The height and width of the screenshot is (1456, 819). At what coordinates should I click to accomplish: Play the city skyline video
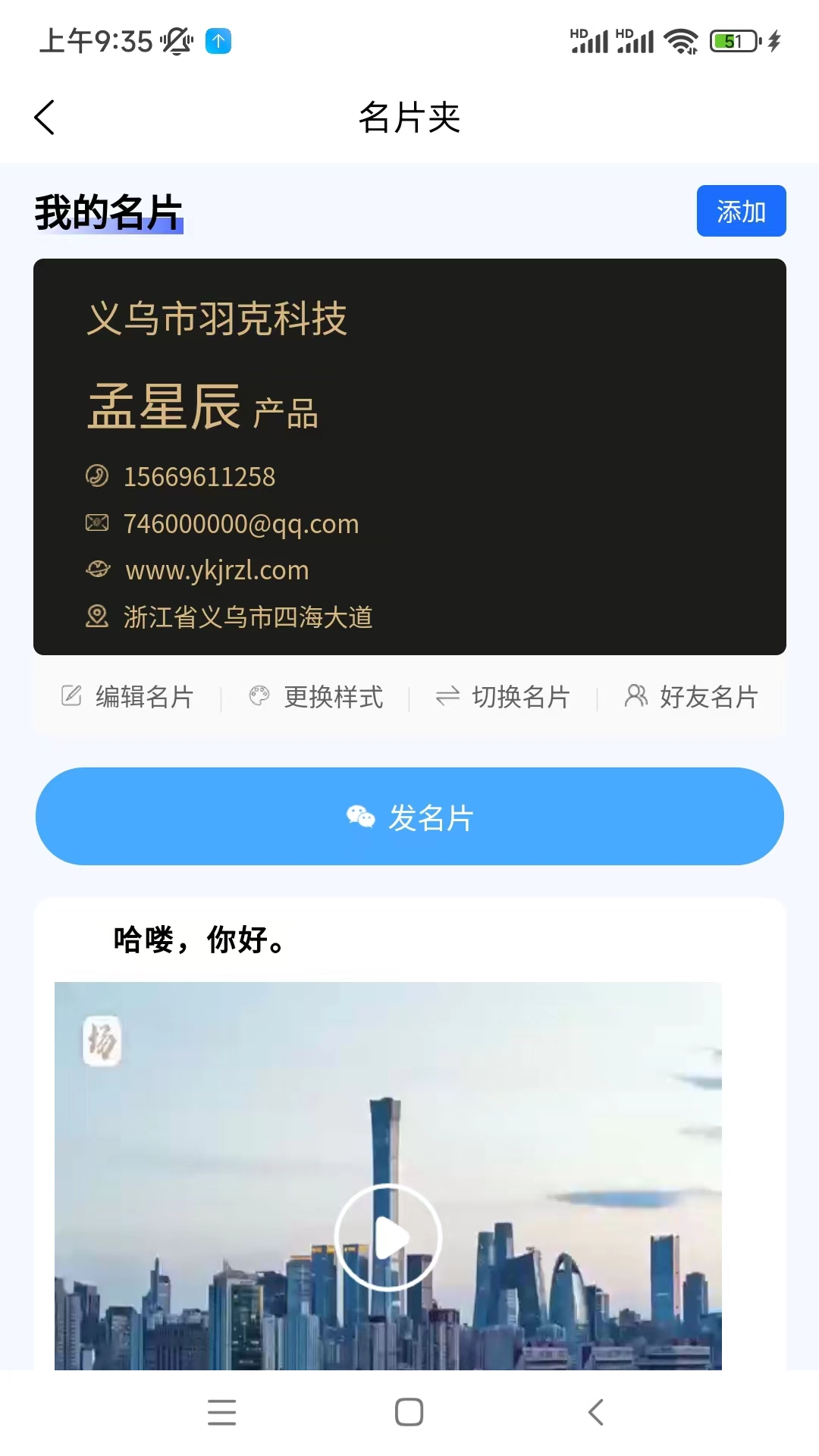(388, 1237)
